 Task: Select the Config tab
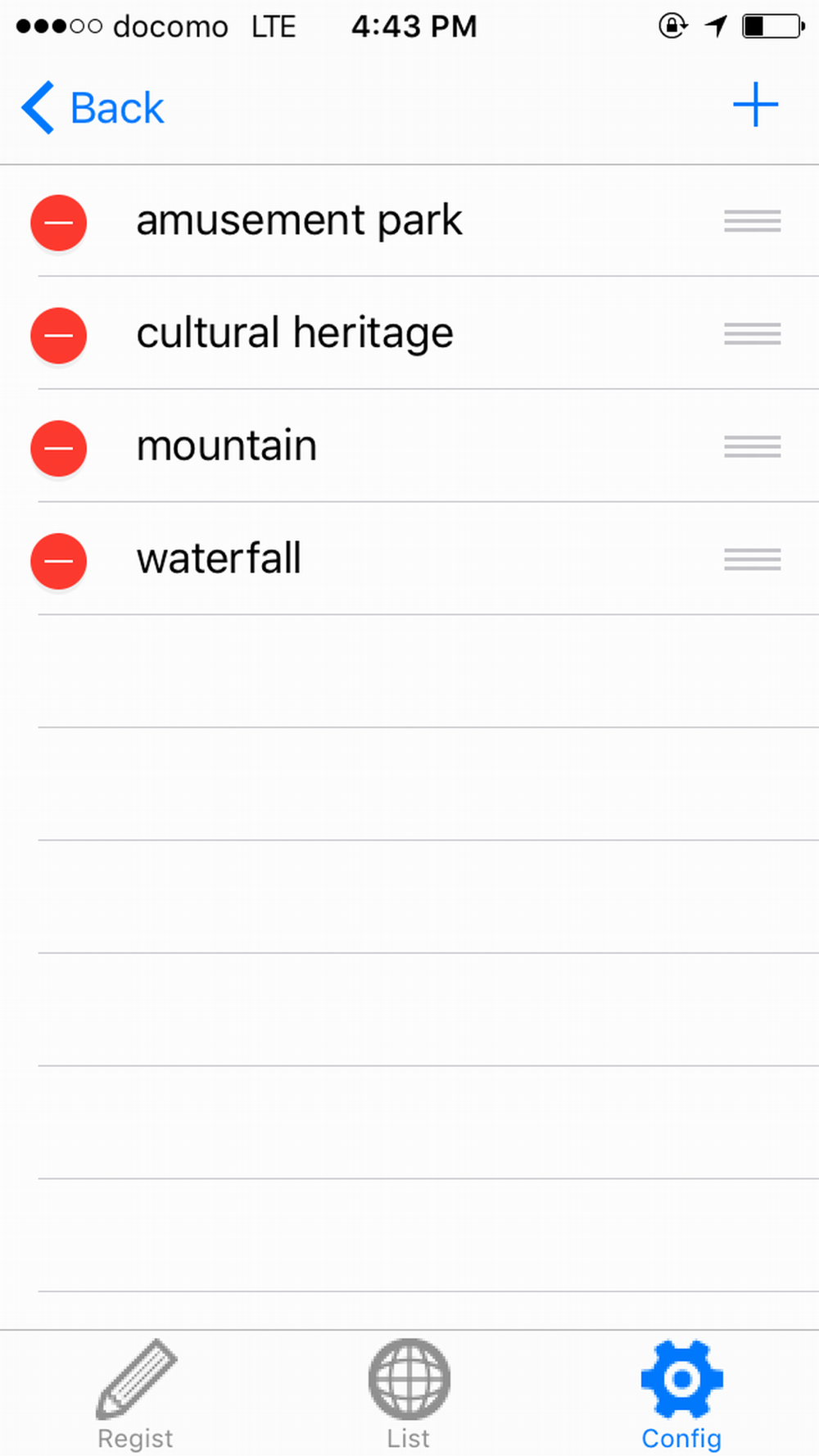681,1395
